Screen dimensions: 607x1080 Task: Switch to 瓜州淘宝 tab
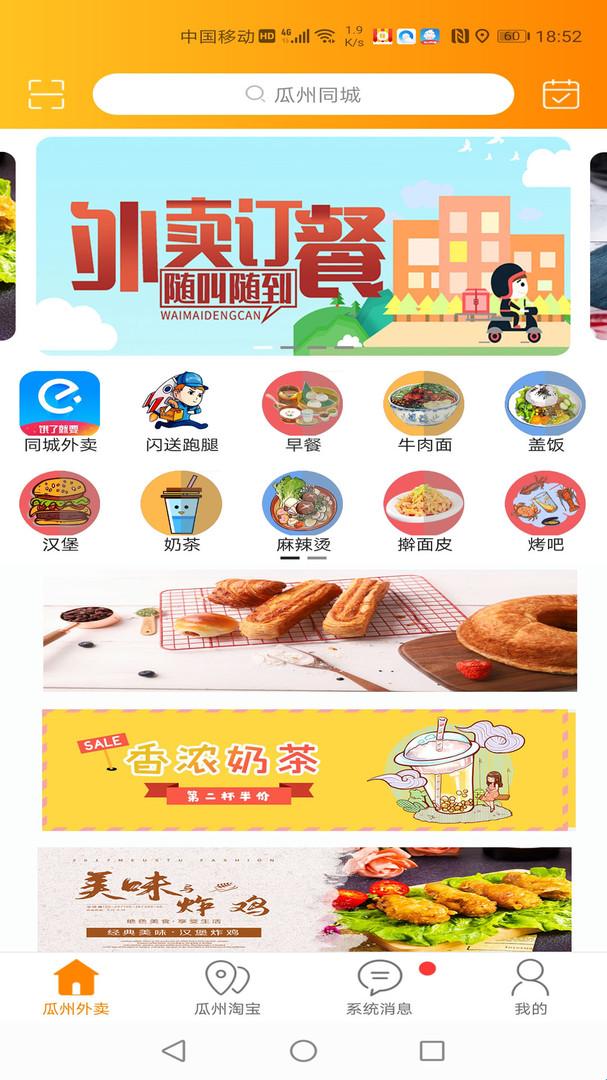pyautogui.click(x=227, y=987)
